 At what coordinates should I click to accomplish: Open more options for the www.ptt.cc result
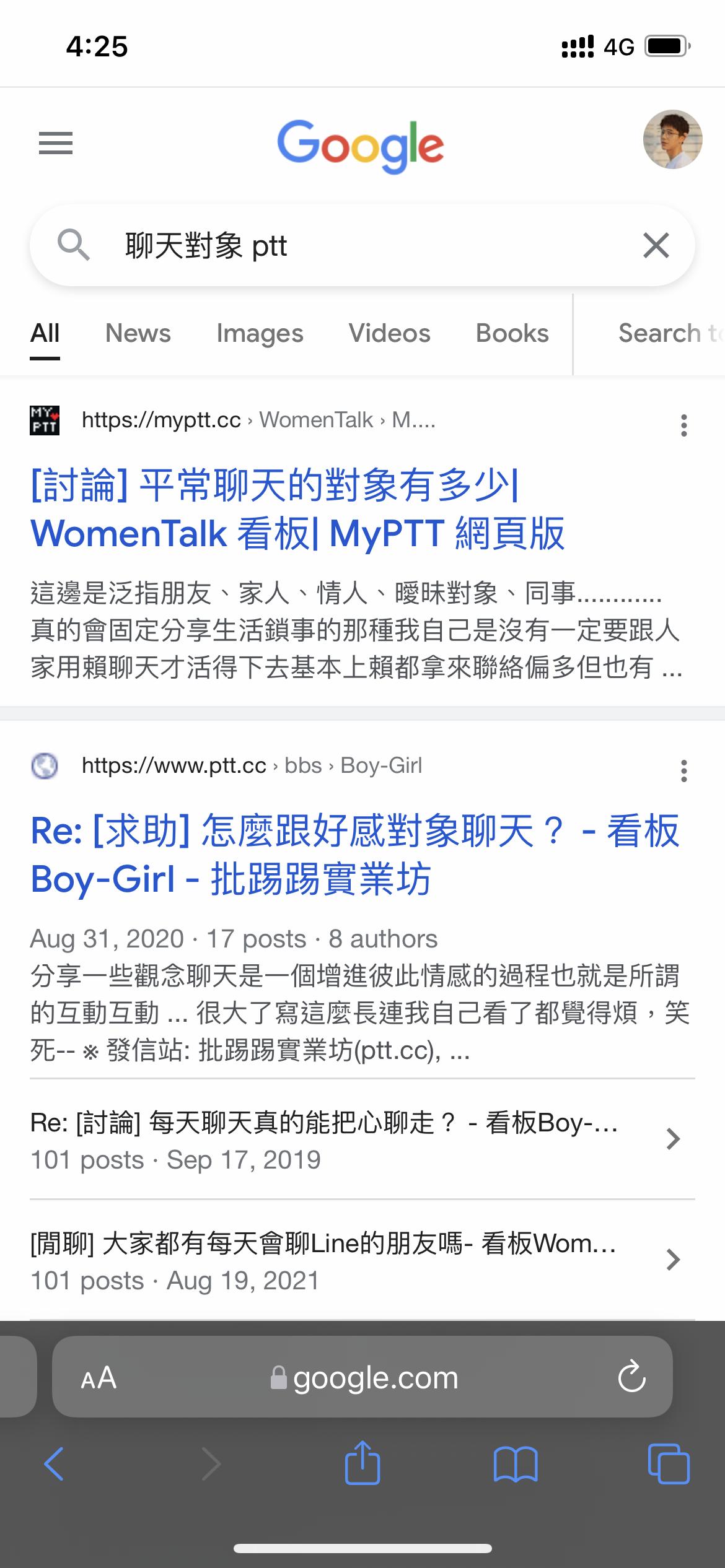(x=684, y=771)
